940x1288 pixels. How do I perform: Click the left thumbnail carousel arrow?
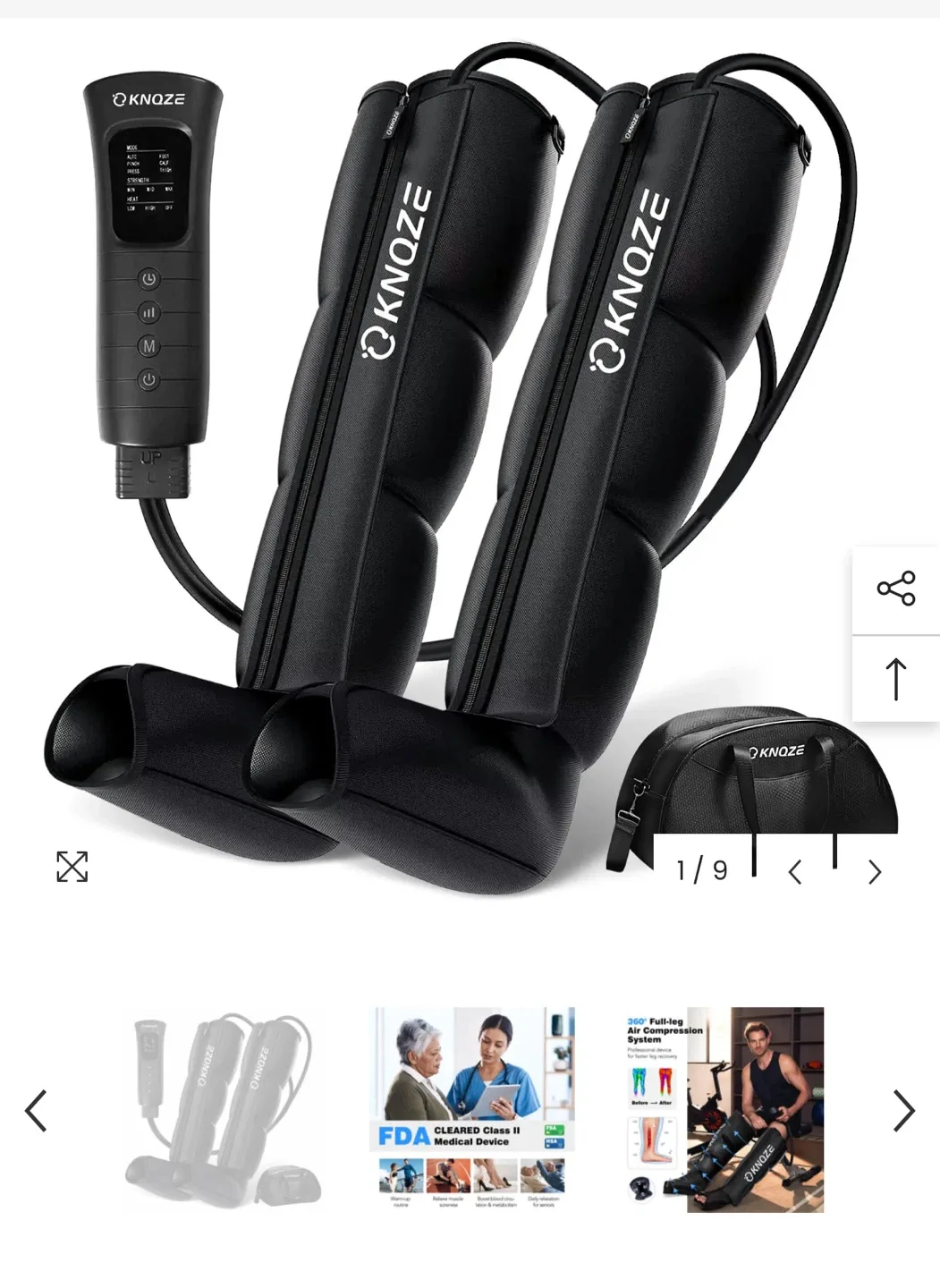point(35,1109)
